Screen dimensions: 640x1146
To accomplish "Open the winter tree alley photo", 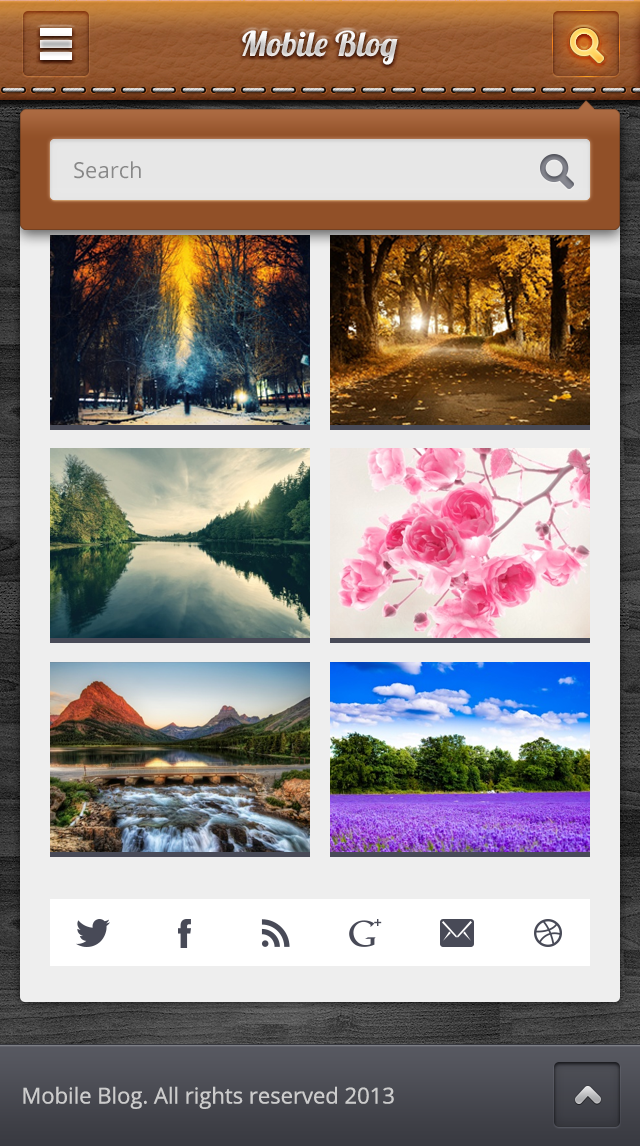I will pos(180,330).
